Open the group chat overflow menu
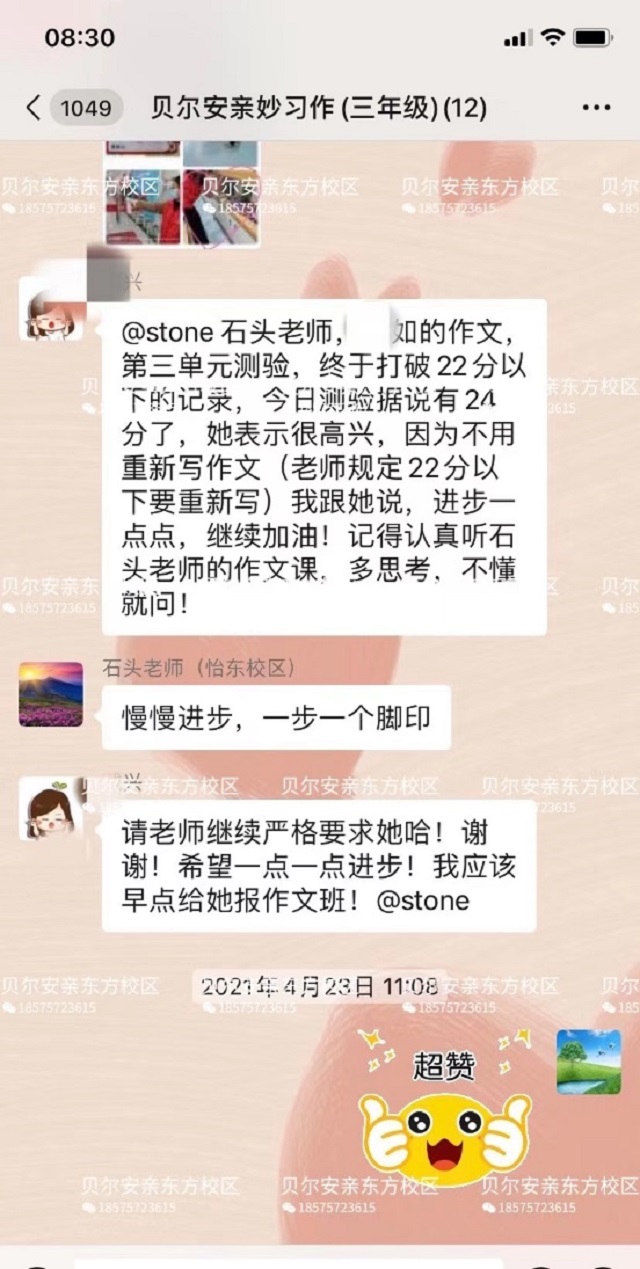 596,108
